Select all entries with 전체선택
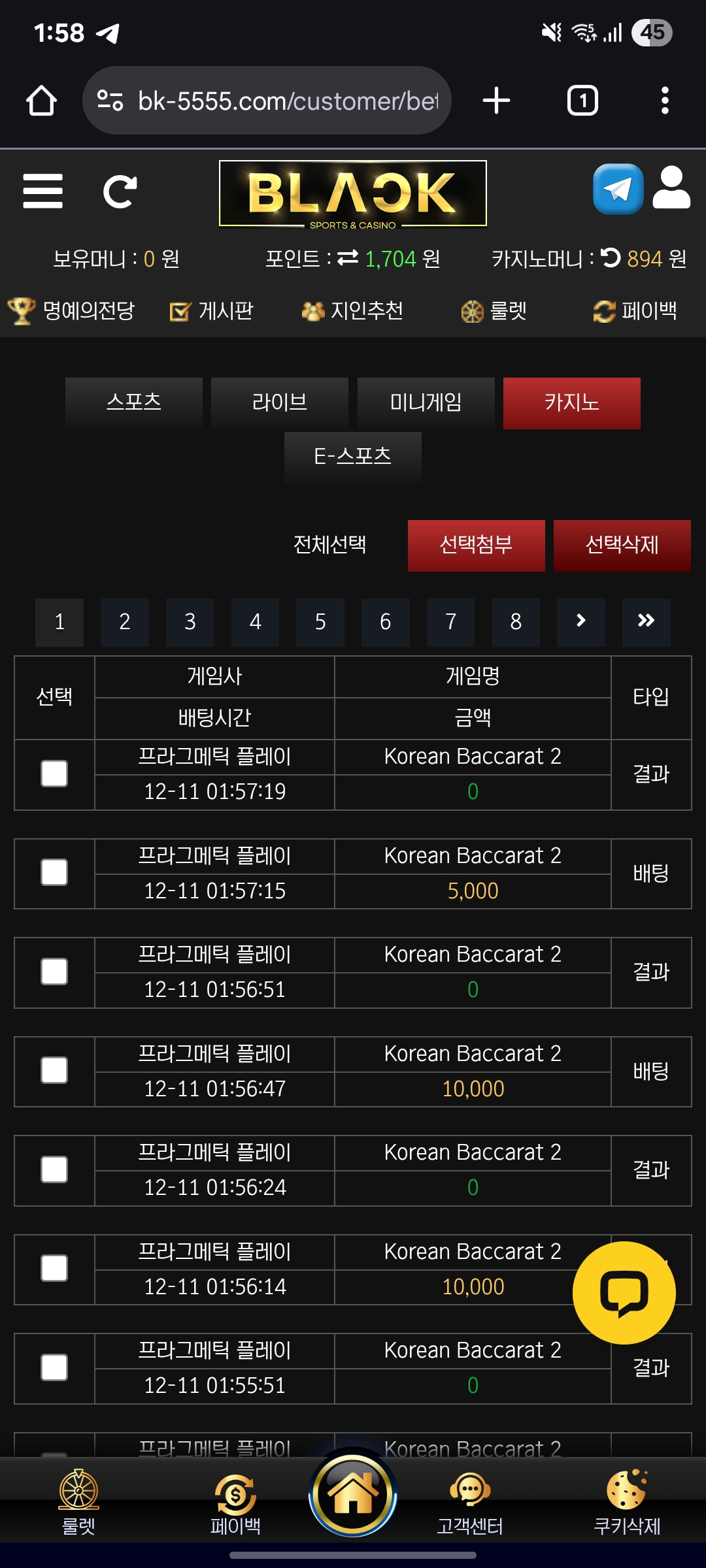Screen dimensions: 706x1568 coord(329,544)
